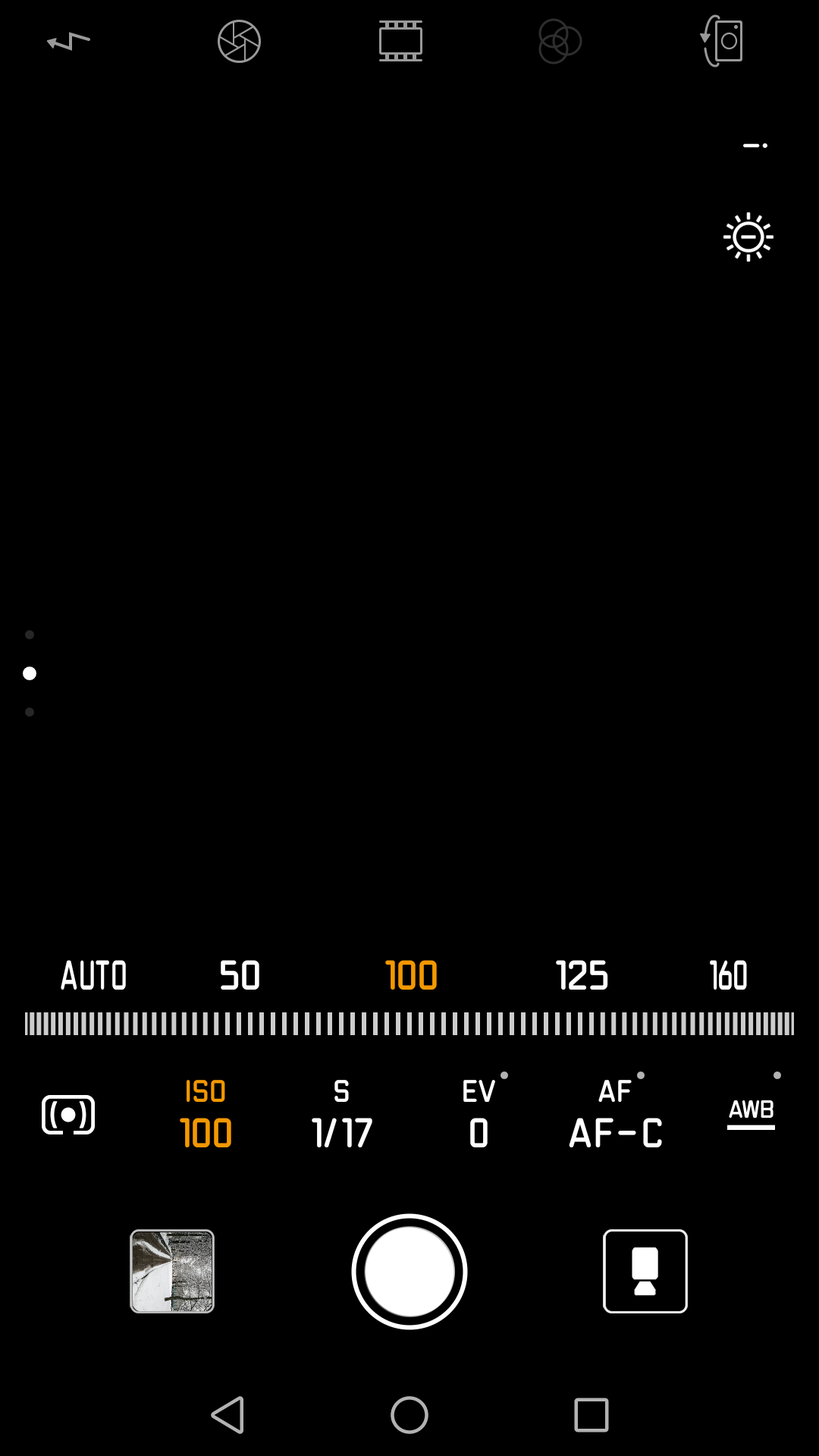The width and height of the screenshot is (819, 1456).
Task: Choose ISO 160 on the scale
Action: 729,975
